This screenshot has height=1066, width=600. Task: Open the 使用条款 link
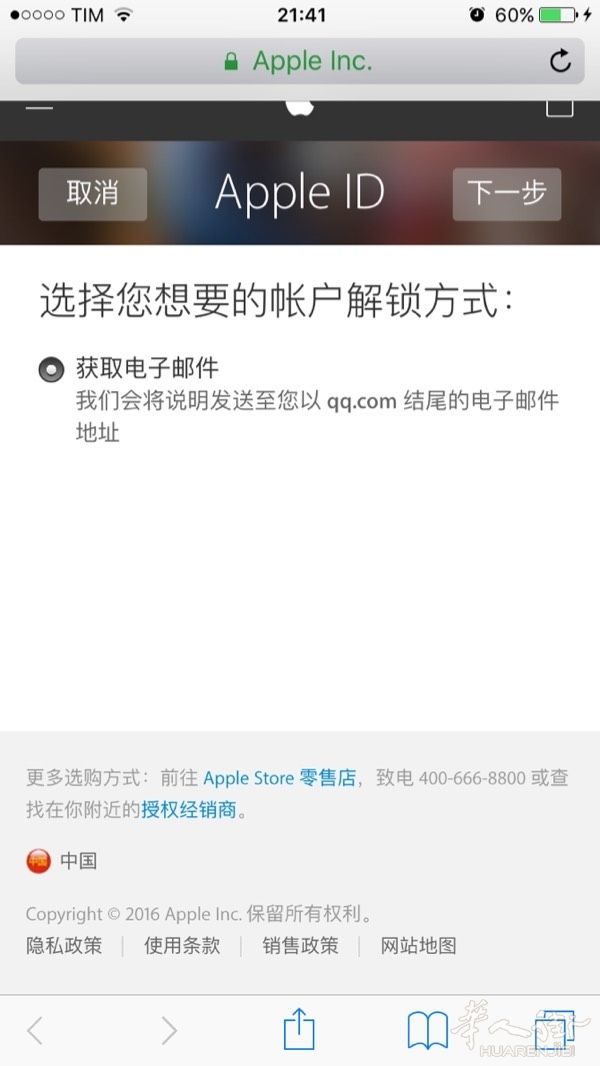point(182,946)
